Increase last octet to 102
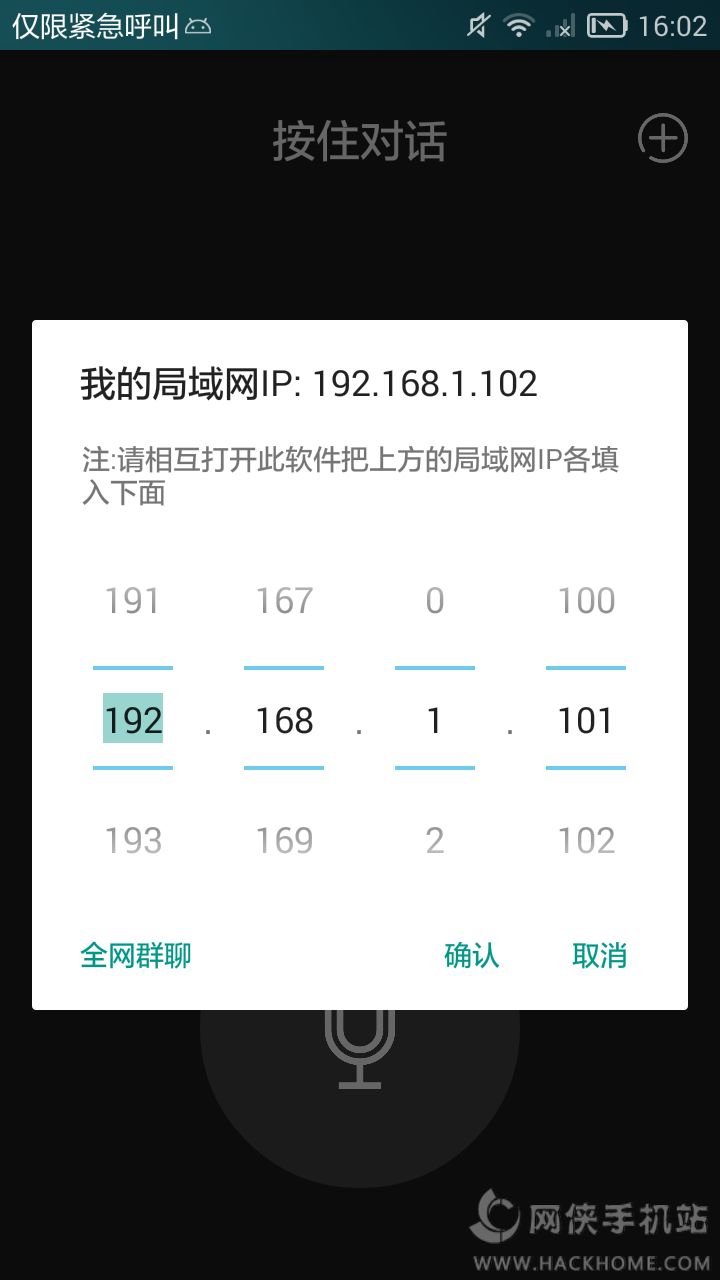 [586, 841]
